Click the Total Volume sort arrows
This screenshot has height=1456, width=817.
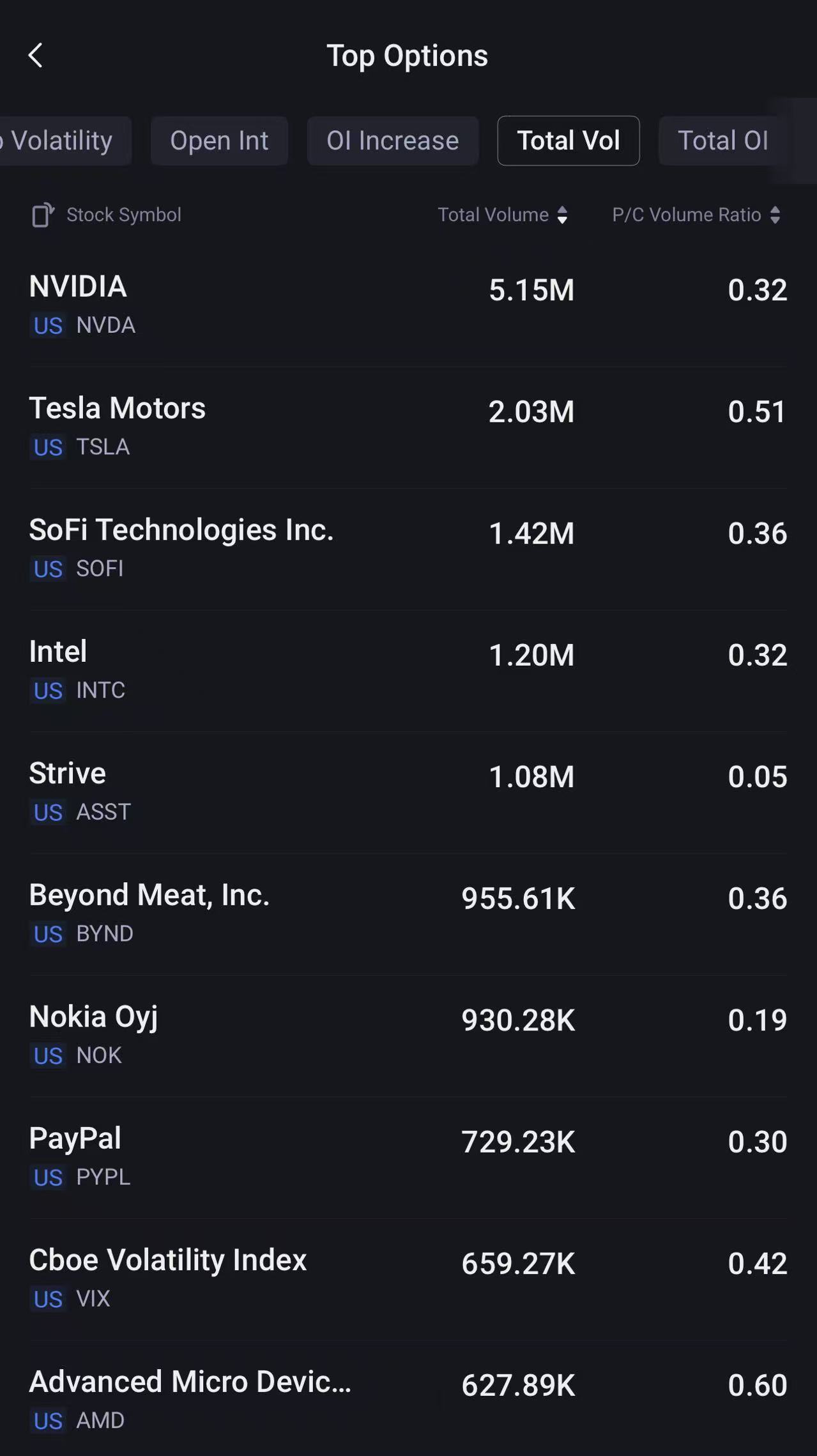click(x=563, y=215)
